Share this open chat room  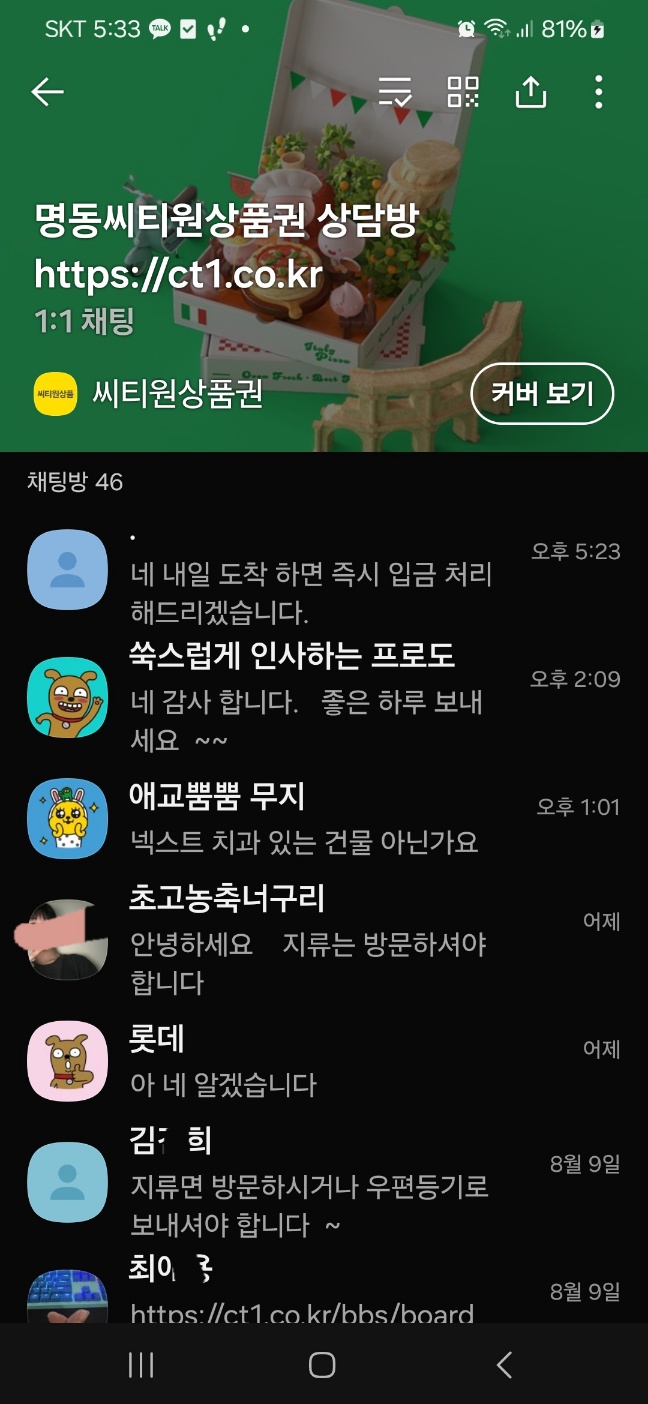tap(531, 92)
